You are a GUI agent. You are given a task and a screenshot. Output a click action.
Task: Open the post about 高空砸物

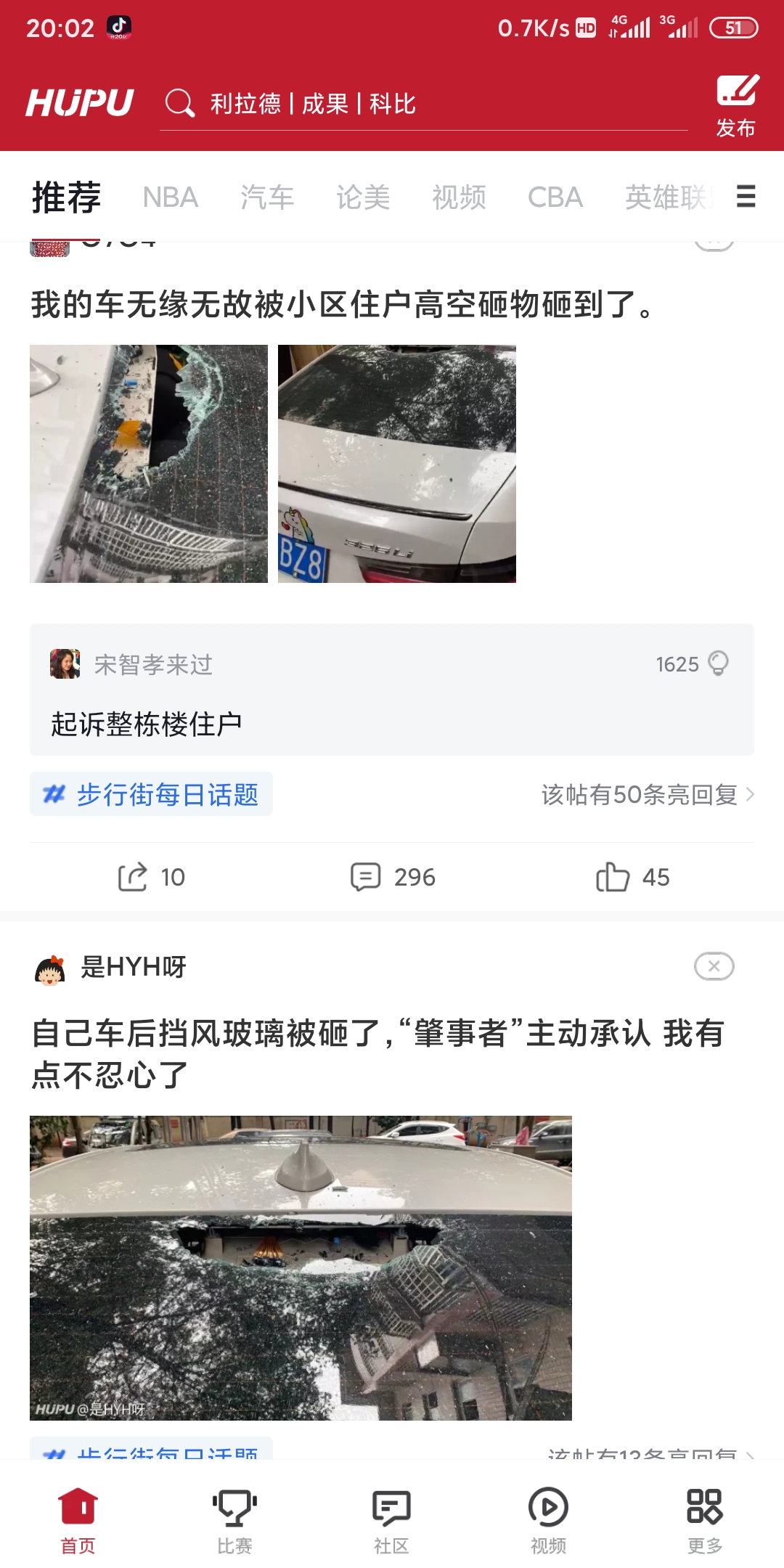[x=343, y=304]
